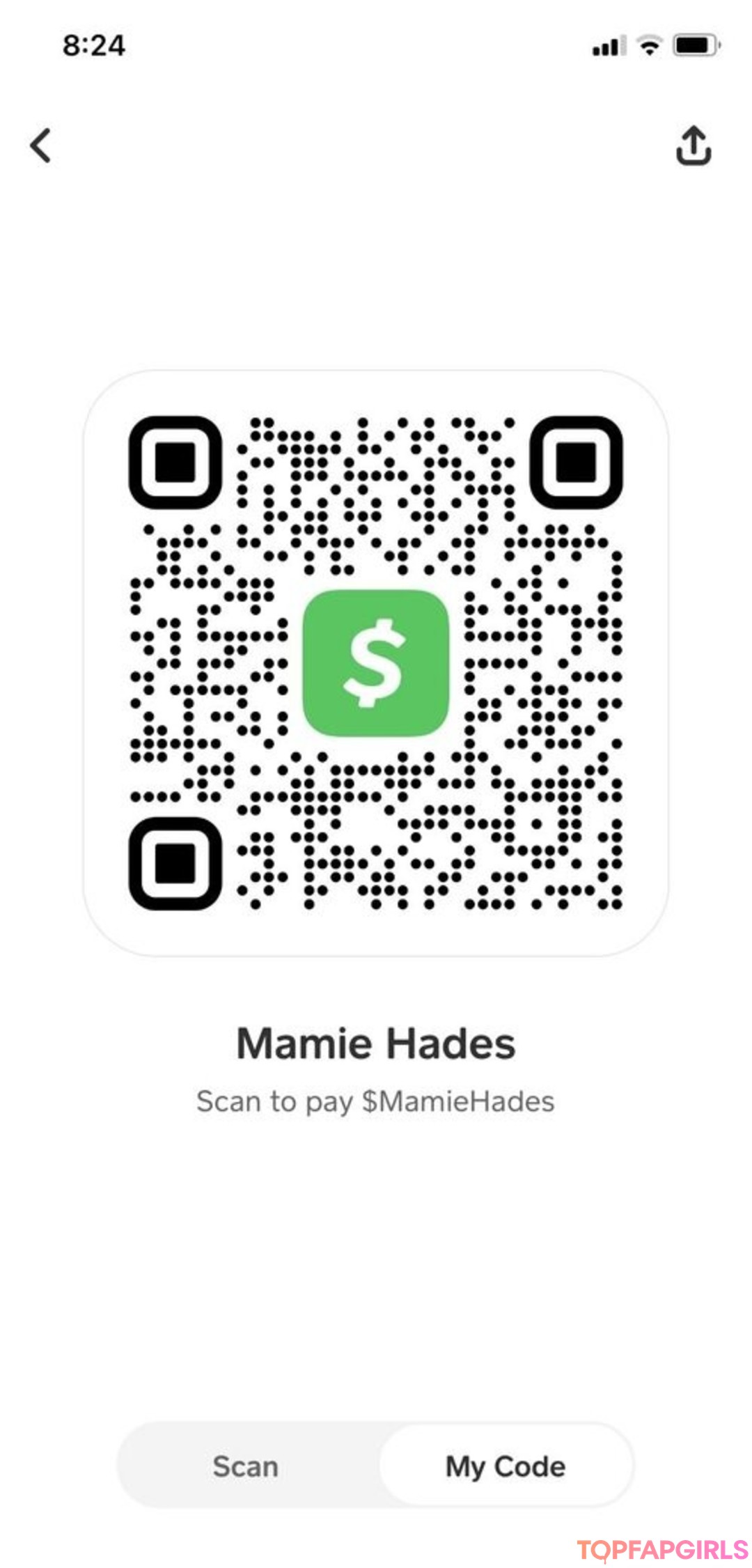The image size is (752, 1568).
Task: Switch to the Scan tab
Action: (x=246, y=1466)
